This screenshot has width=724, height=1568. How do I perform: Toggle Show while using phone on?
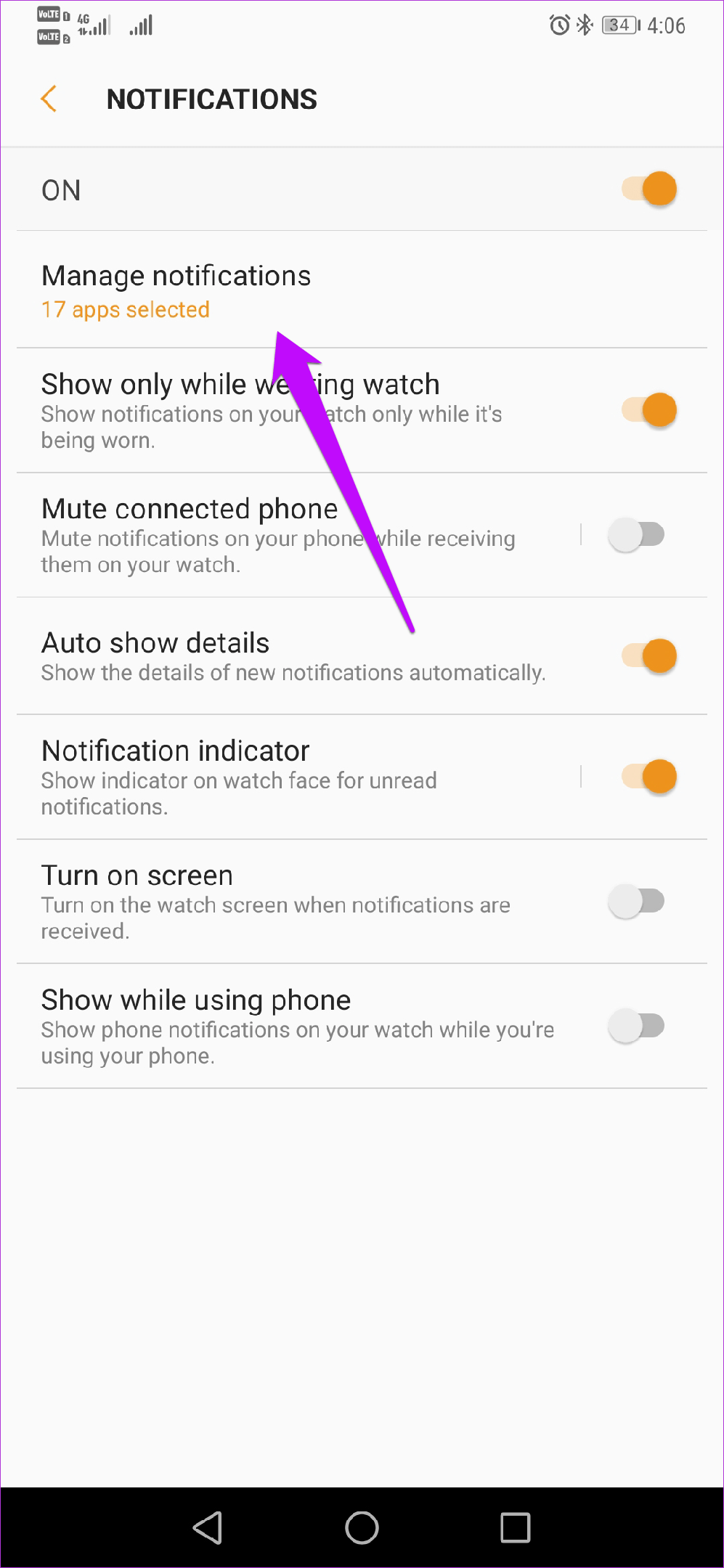[x=636, y=1026]
